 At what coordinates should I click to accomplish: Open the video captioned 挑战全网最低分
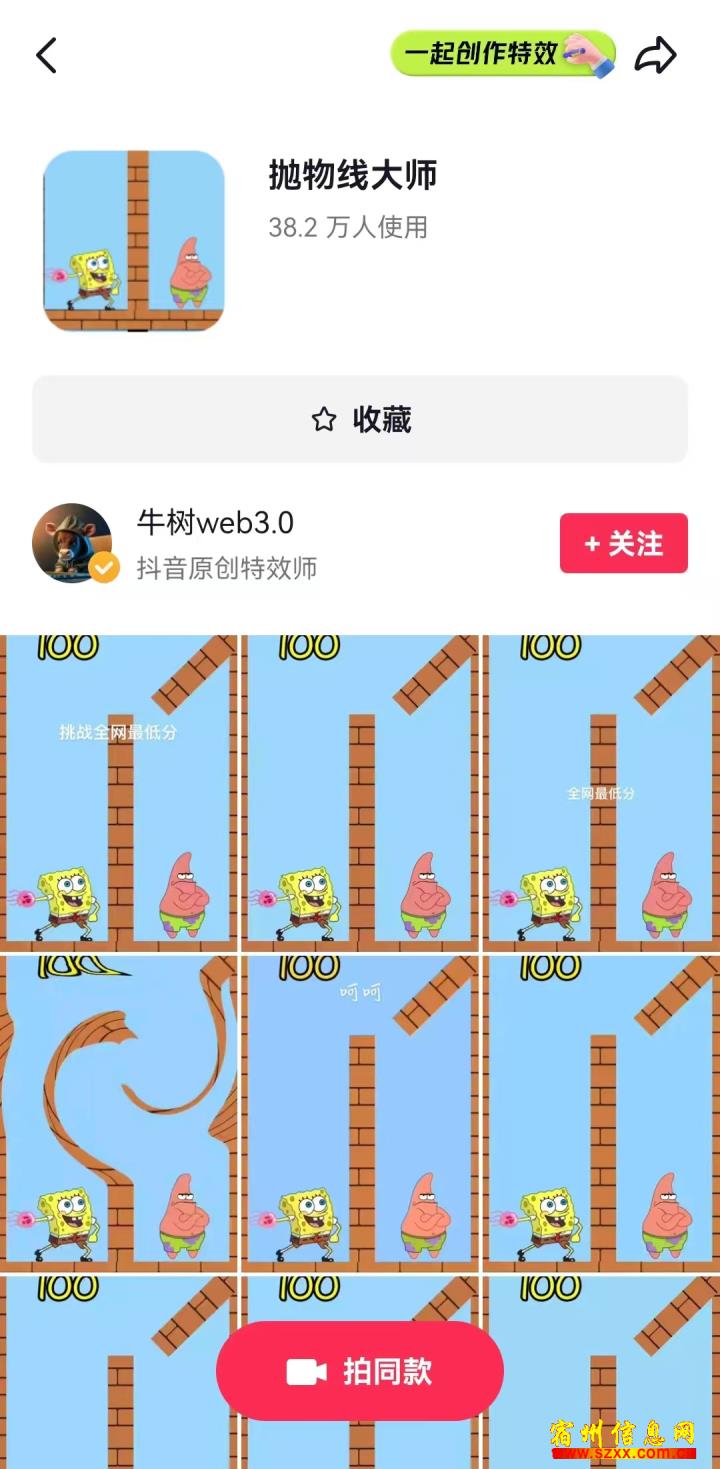[119, 793]
